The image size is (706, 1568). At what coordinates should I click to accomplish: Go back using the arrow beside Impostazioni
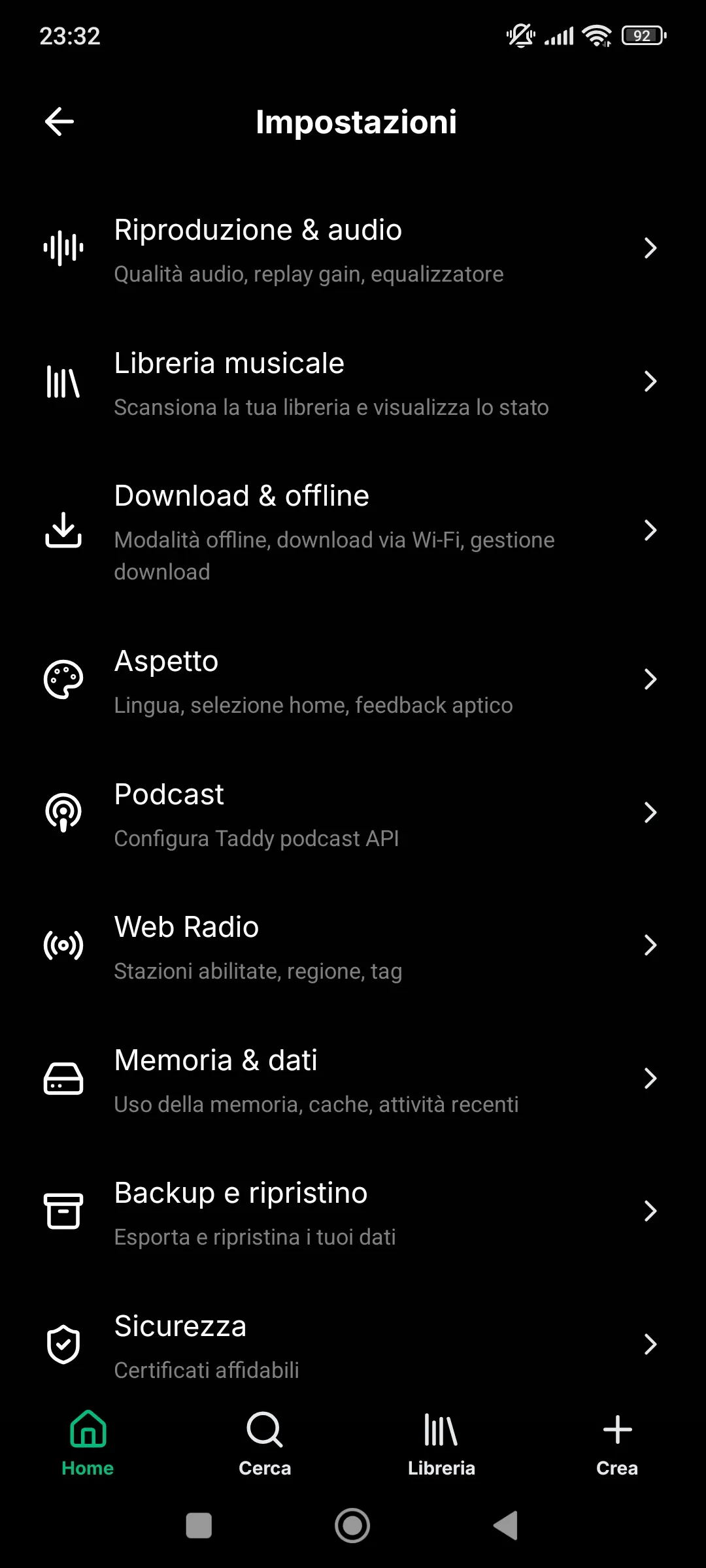tap(59, 122)
